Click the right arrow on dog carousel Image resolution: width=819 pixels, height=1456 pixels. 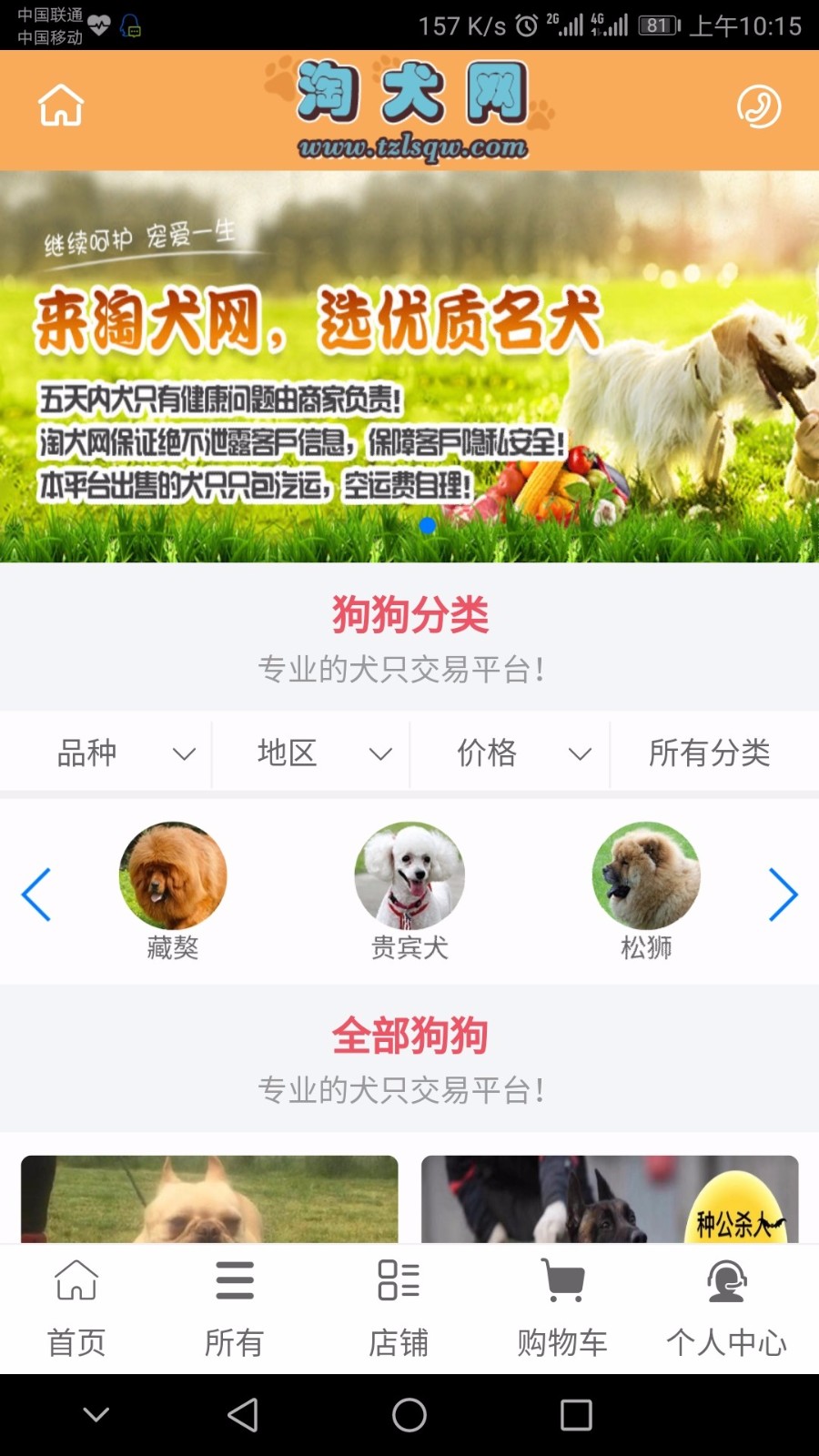pyautogui.click(x=783, y=895)
